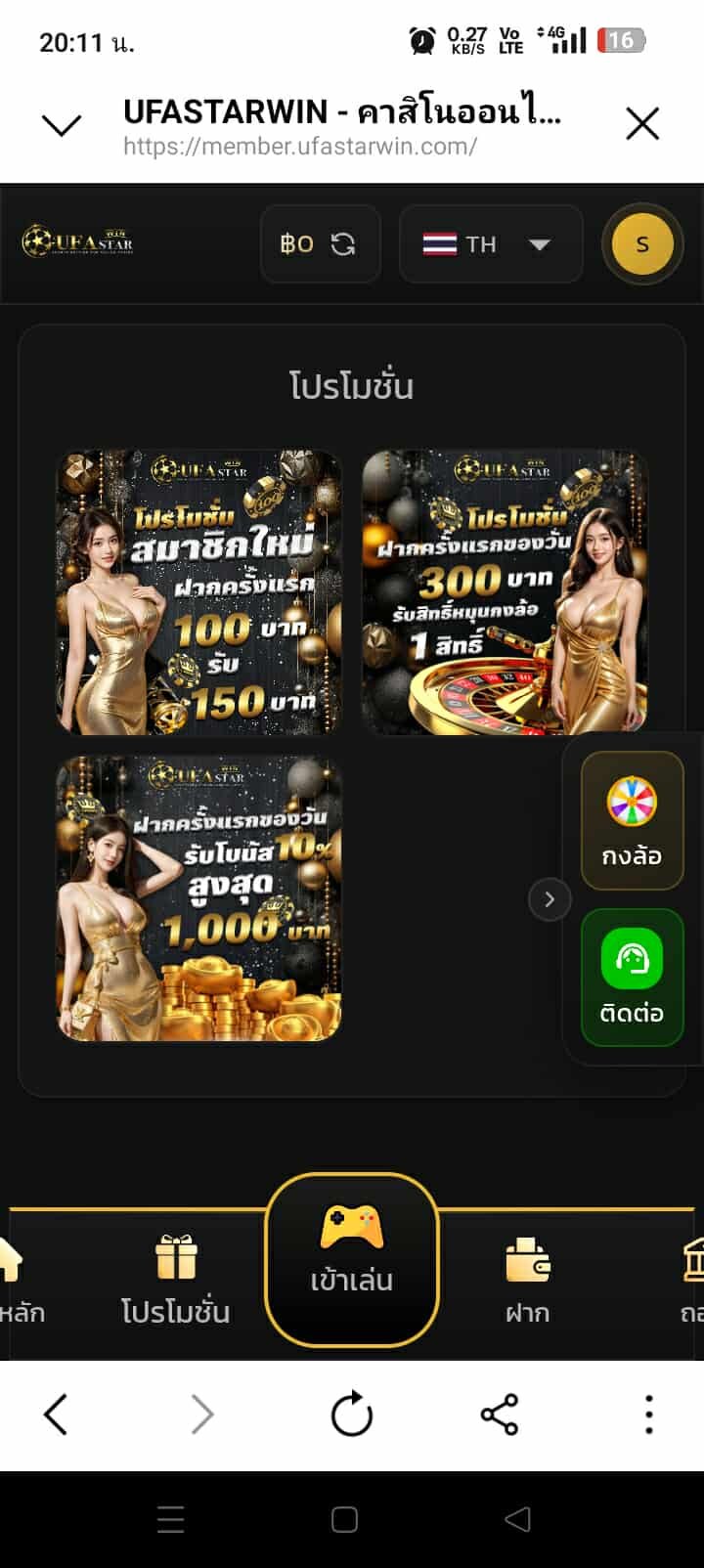Open the browser's three-dot menu
This screenshot has width=704, height=1568.
pyautogui.click(x=648, y=1415)
